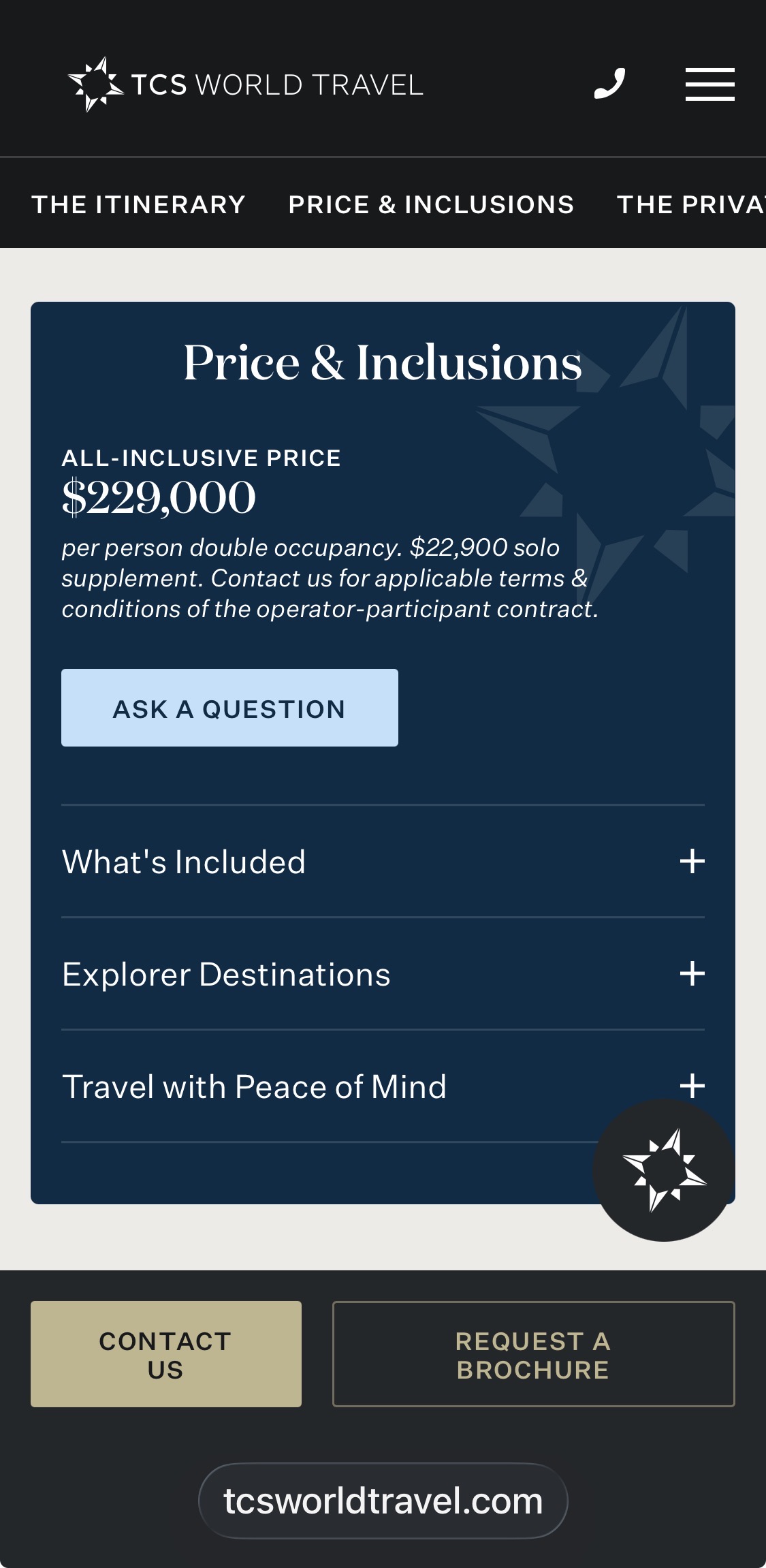Go to TCS World Travel homepage logo
Screen dimensions: 766x1568
coord(245,84)
